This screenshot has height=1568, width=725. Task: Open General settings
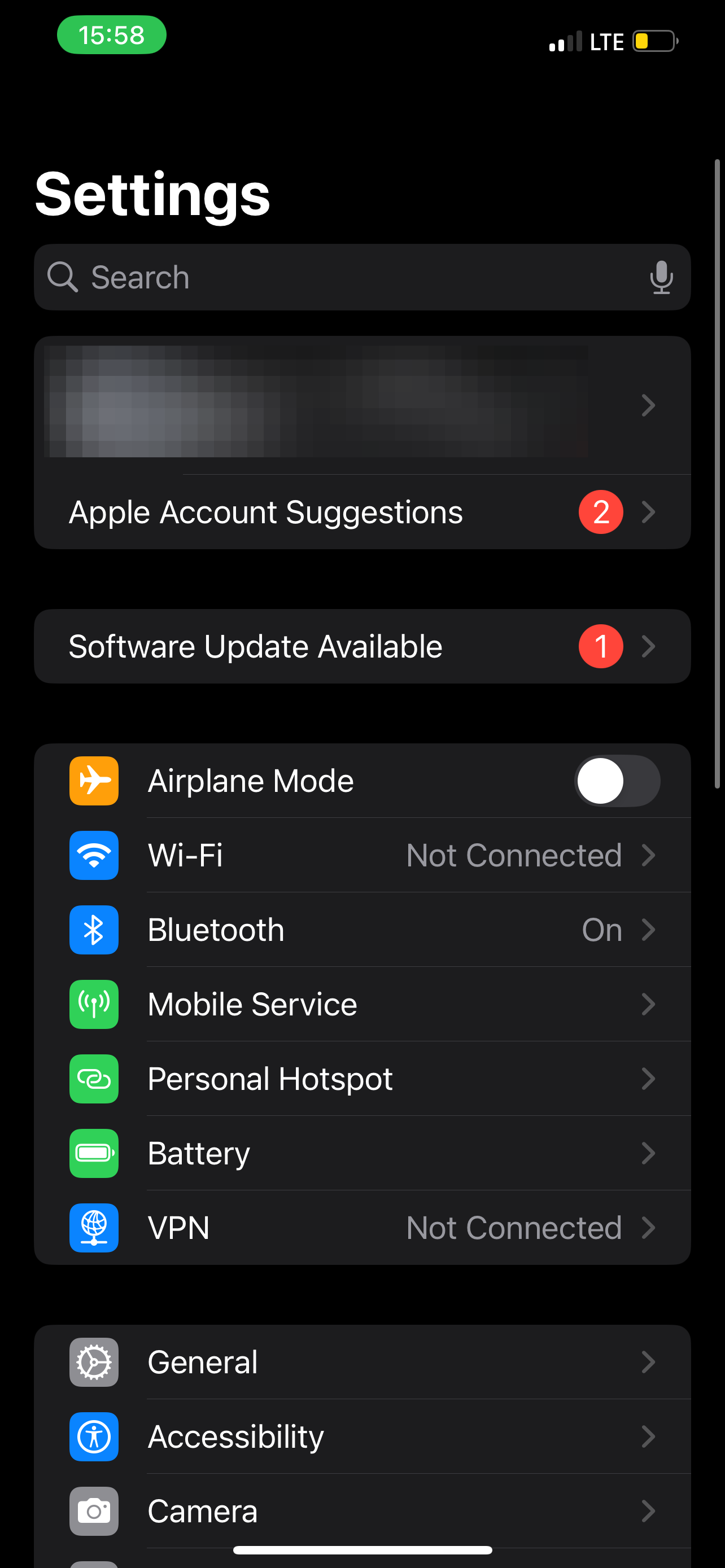pos(362,1362)
